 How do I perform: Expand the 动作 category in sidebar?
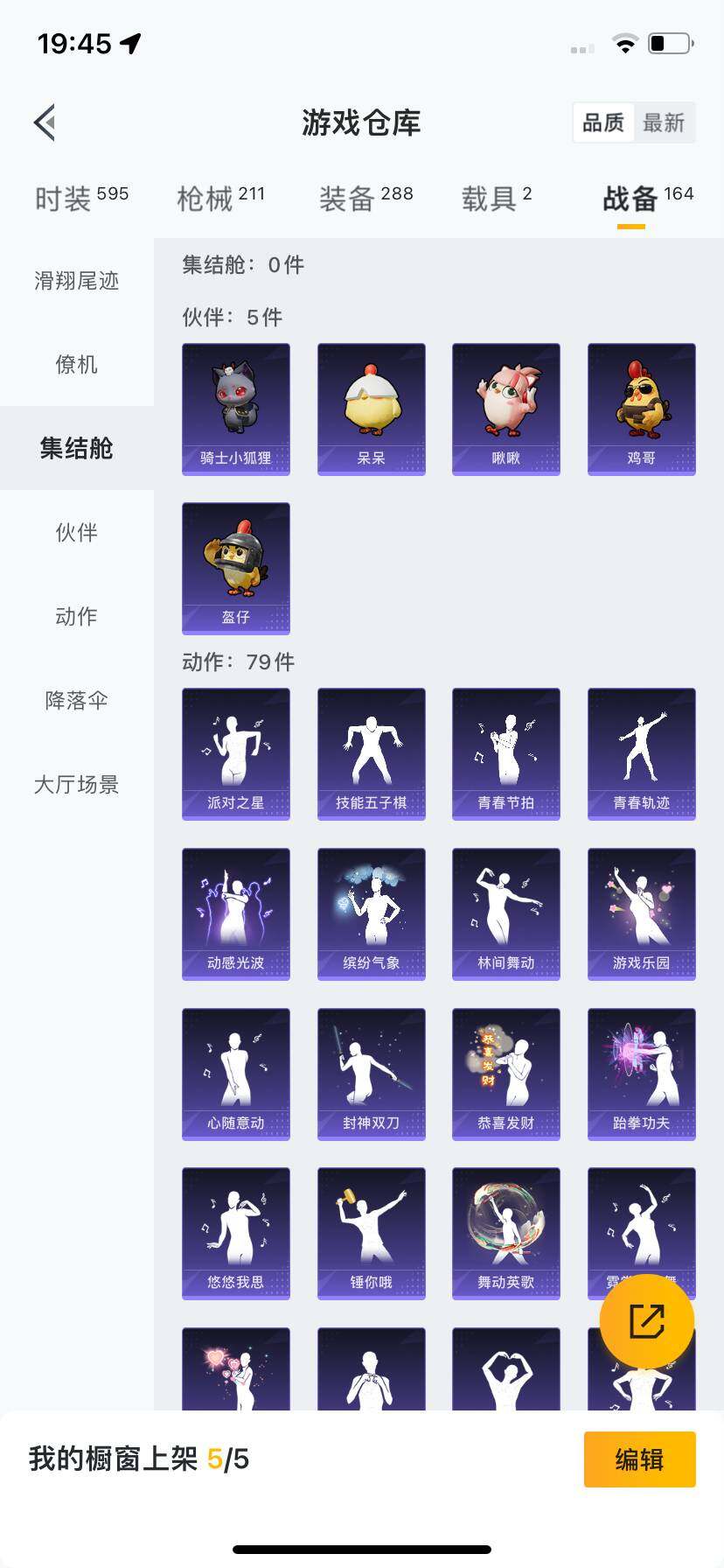[x=76, y=616]
